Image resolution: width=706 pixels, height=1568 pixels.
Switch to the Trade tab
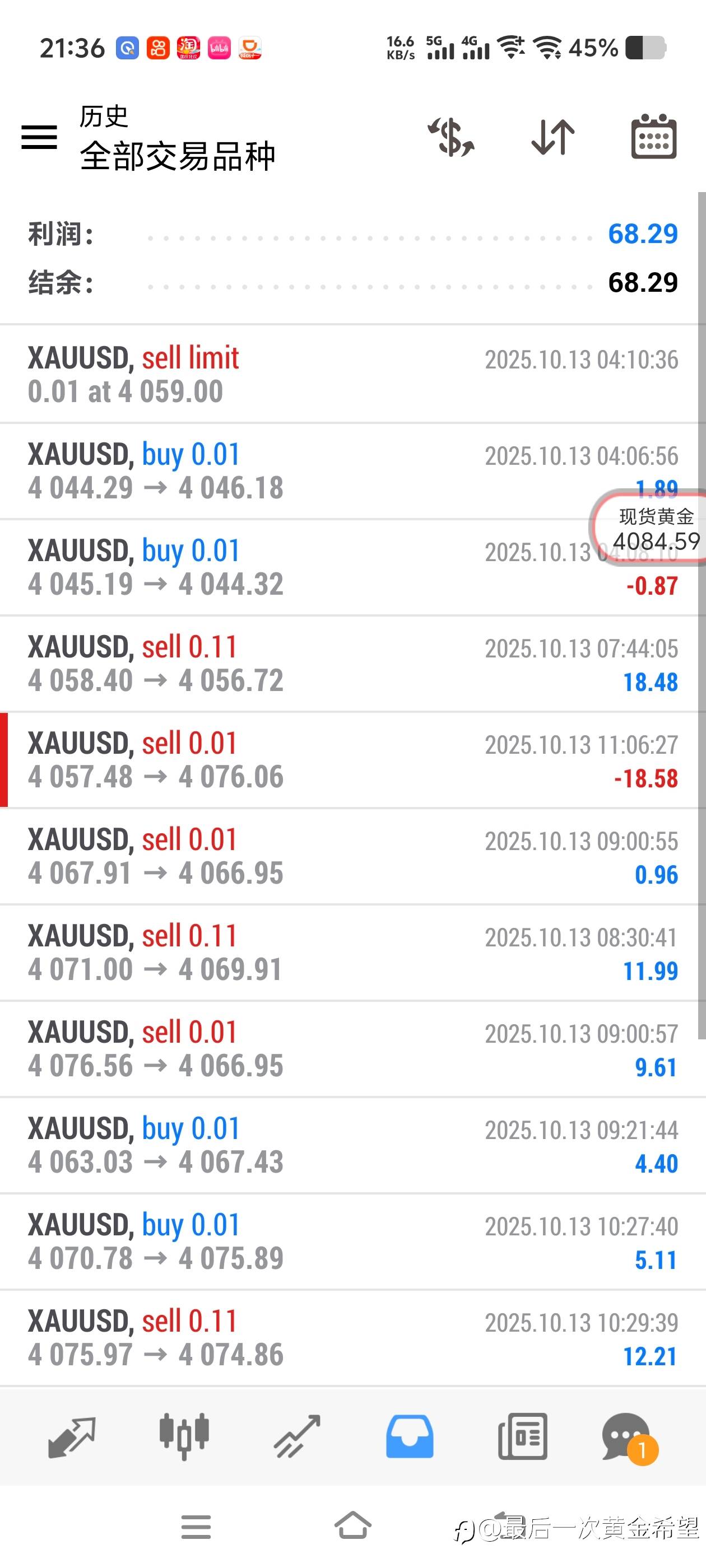coord(298,1437)
